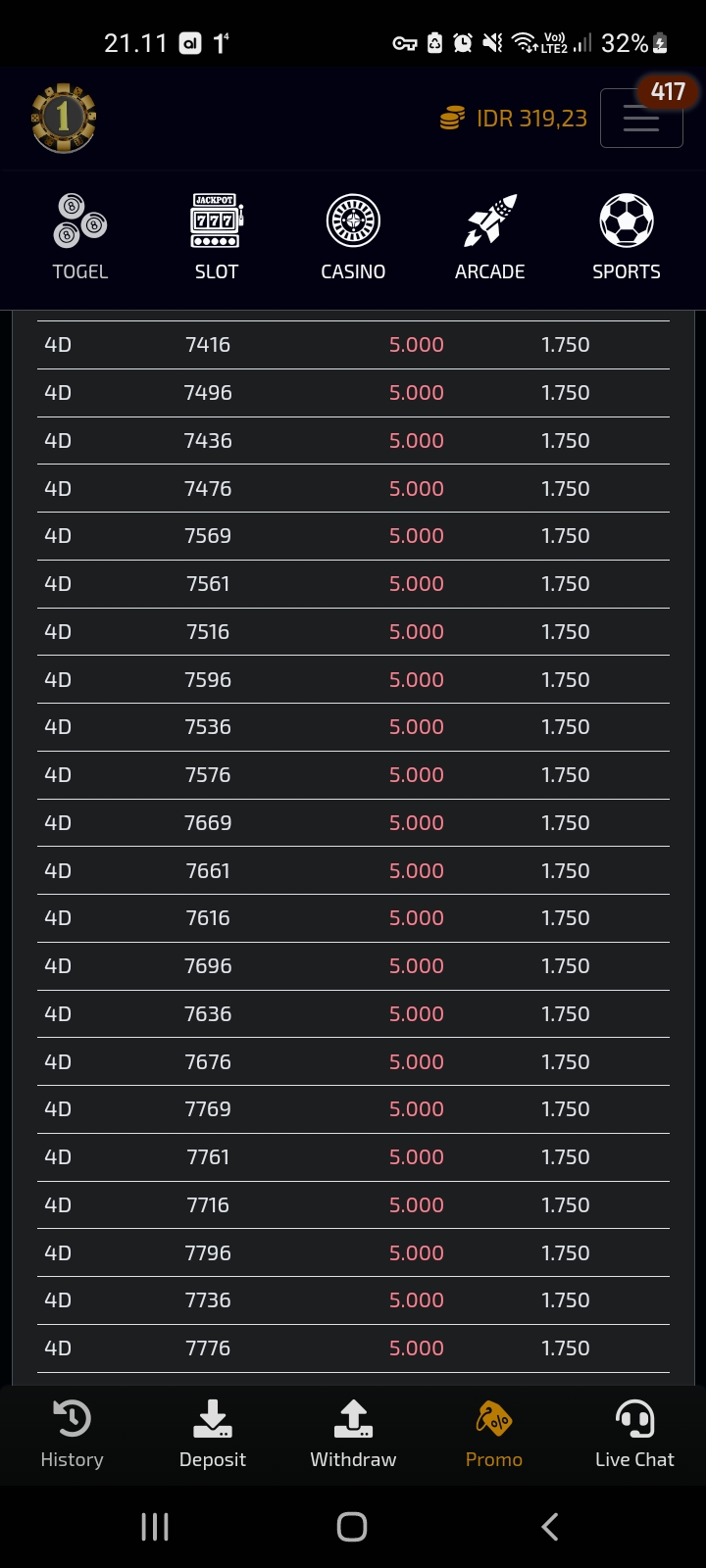
Task: Go to the CASINO section
Action: (x=353, y=238)
